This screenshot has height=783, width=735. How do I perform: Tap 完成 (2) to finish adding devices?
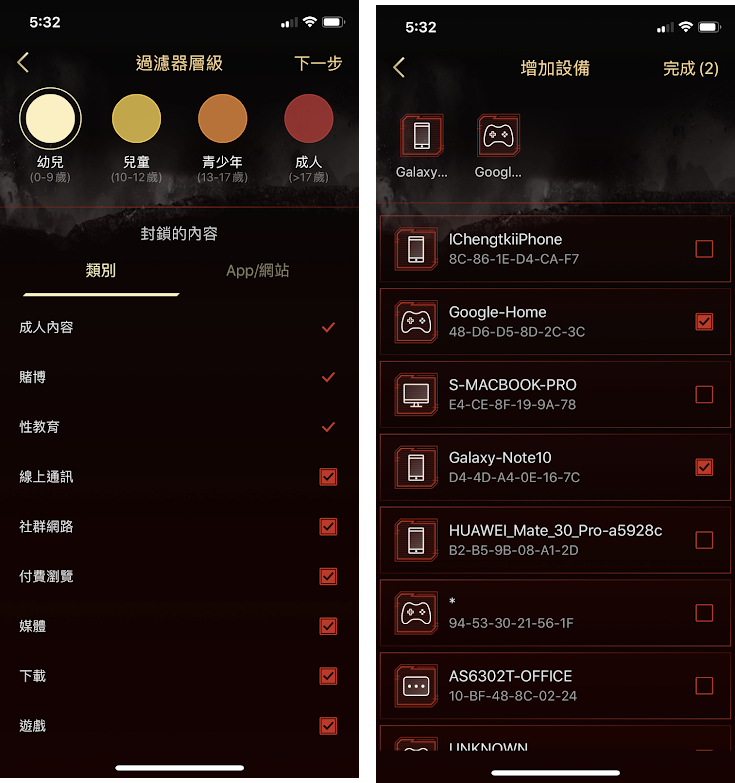(690, 68)
